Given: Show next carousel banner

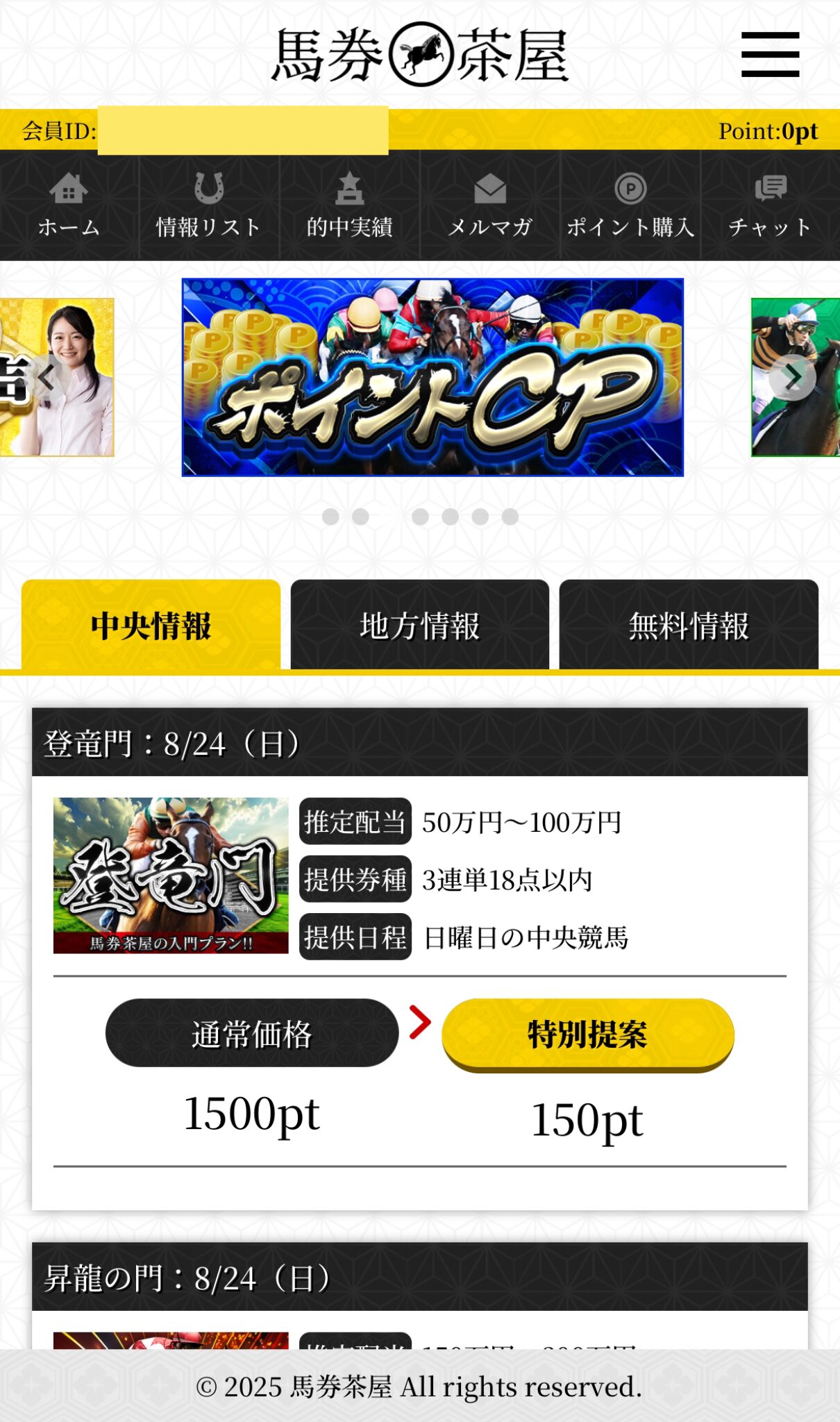Looking at the screenshot, I should 792,378.
